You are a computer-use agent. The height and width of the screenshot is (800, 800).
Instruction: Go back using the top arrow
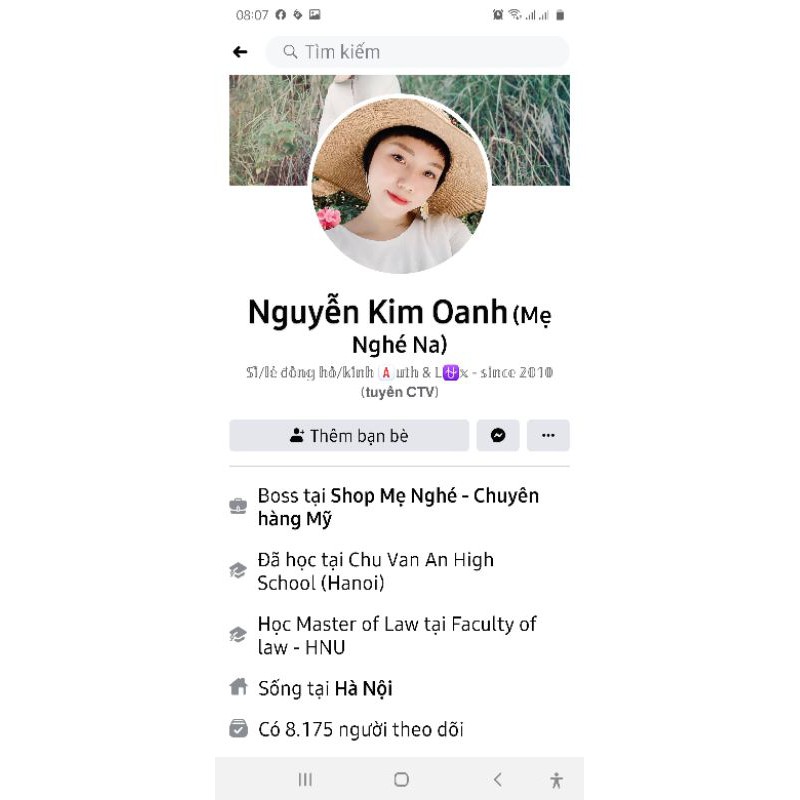coord(240,52)
